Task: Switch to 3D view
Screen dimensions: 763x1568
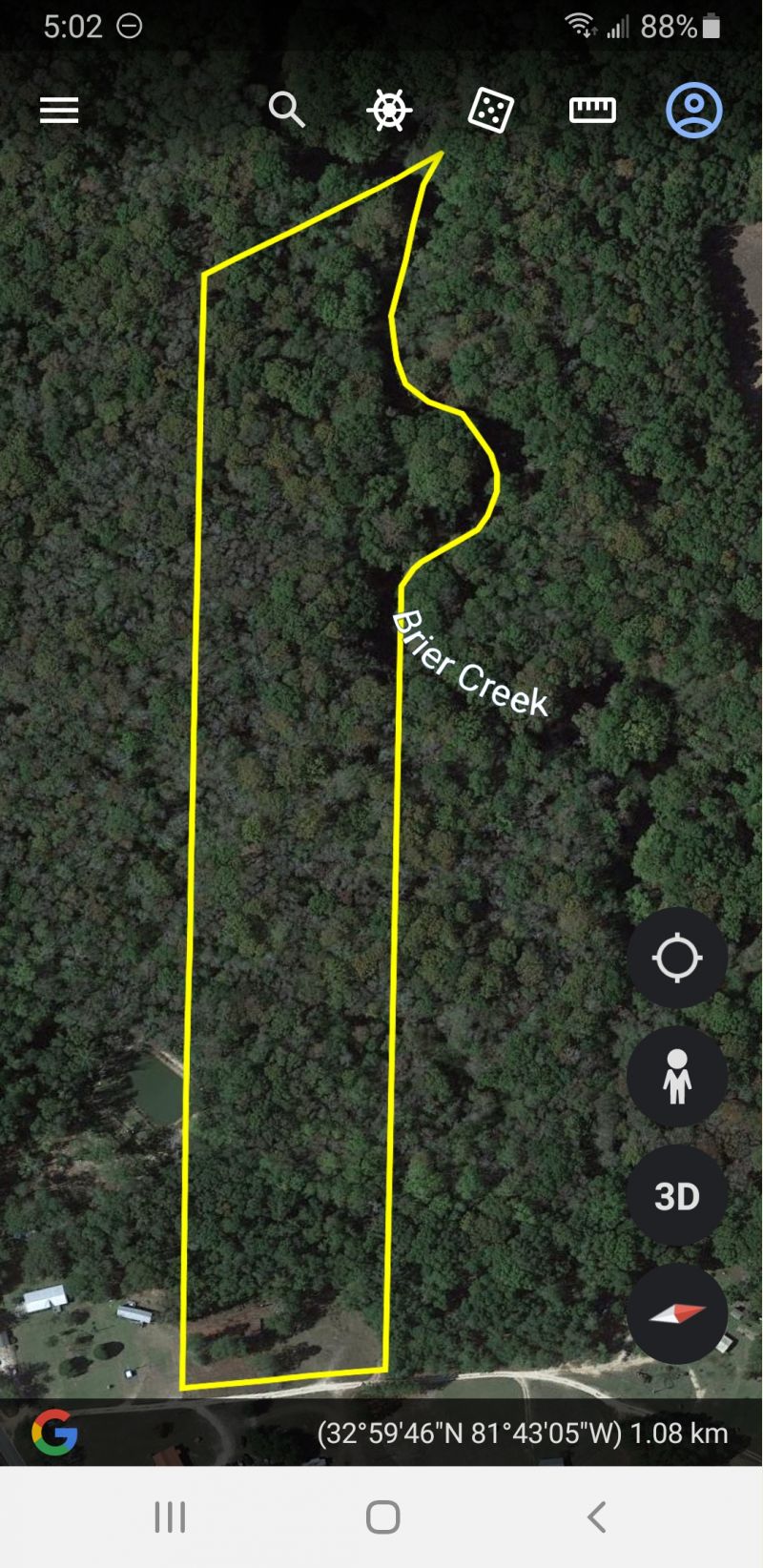Action: (677, 1196)
